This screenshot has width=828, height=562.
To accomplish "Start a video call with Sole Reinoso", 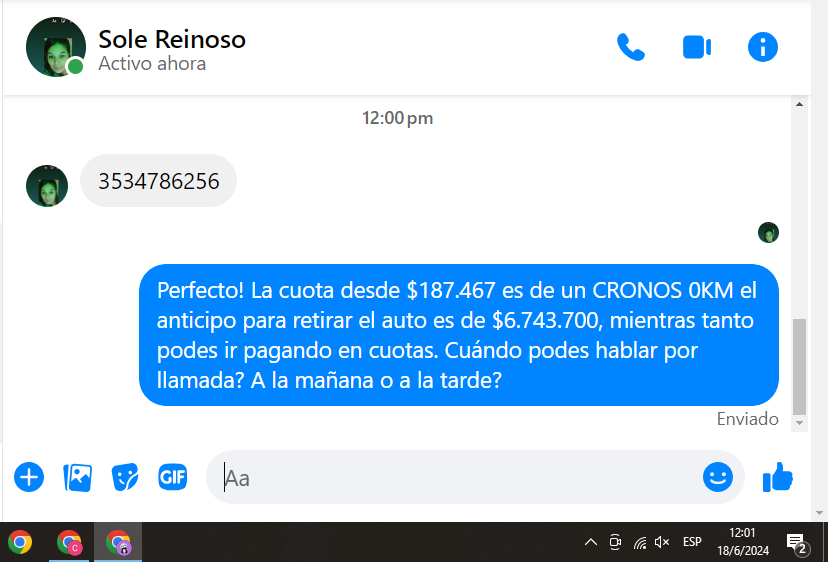I will click(697, 47).
